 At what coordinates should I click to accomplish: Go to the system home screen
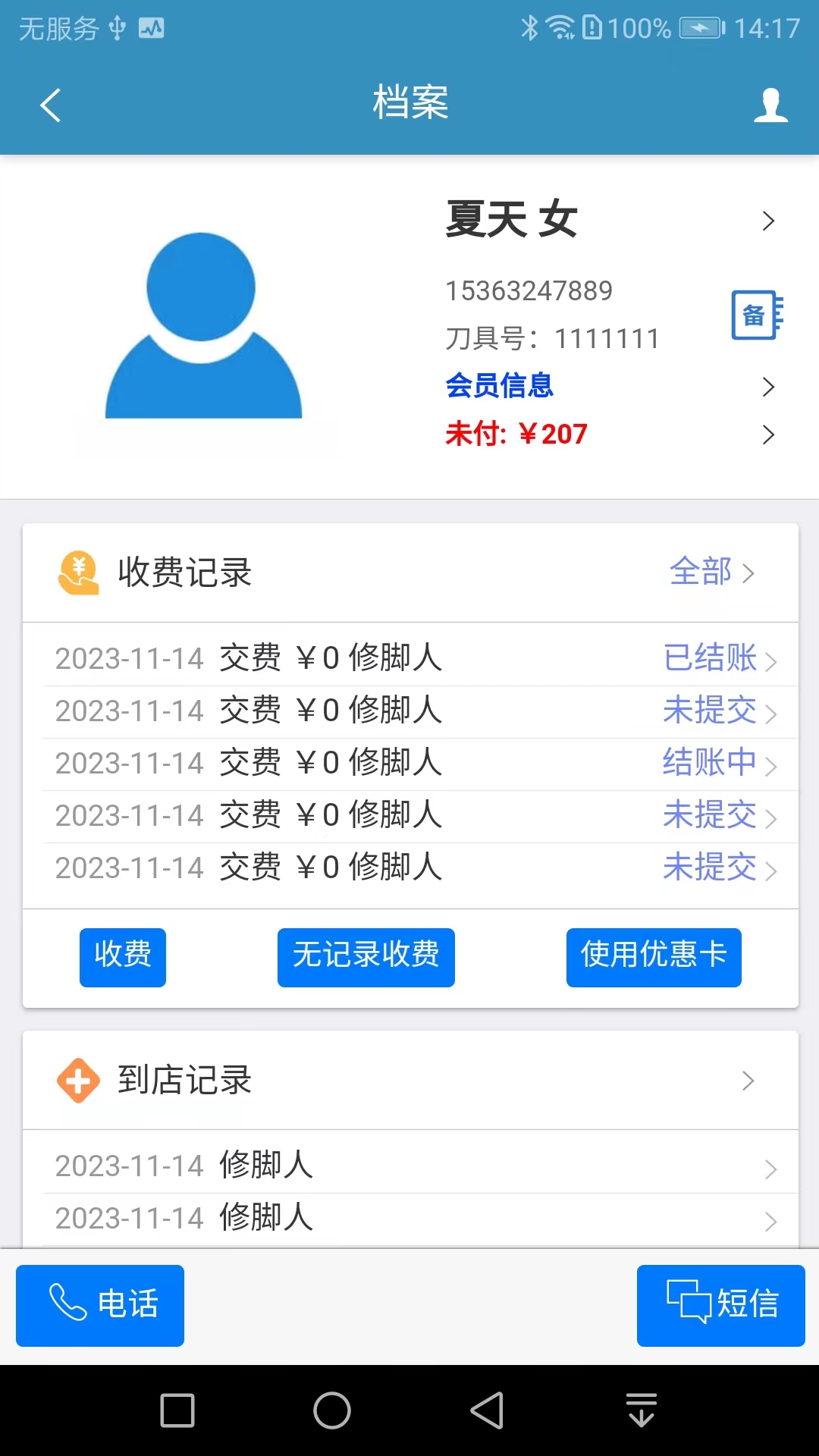click(x=332, y=1410)
